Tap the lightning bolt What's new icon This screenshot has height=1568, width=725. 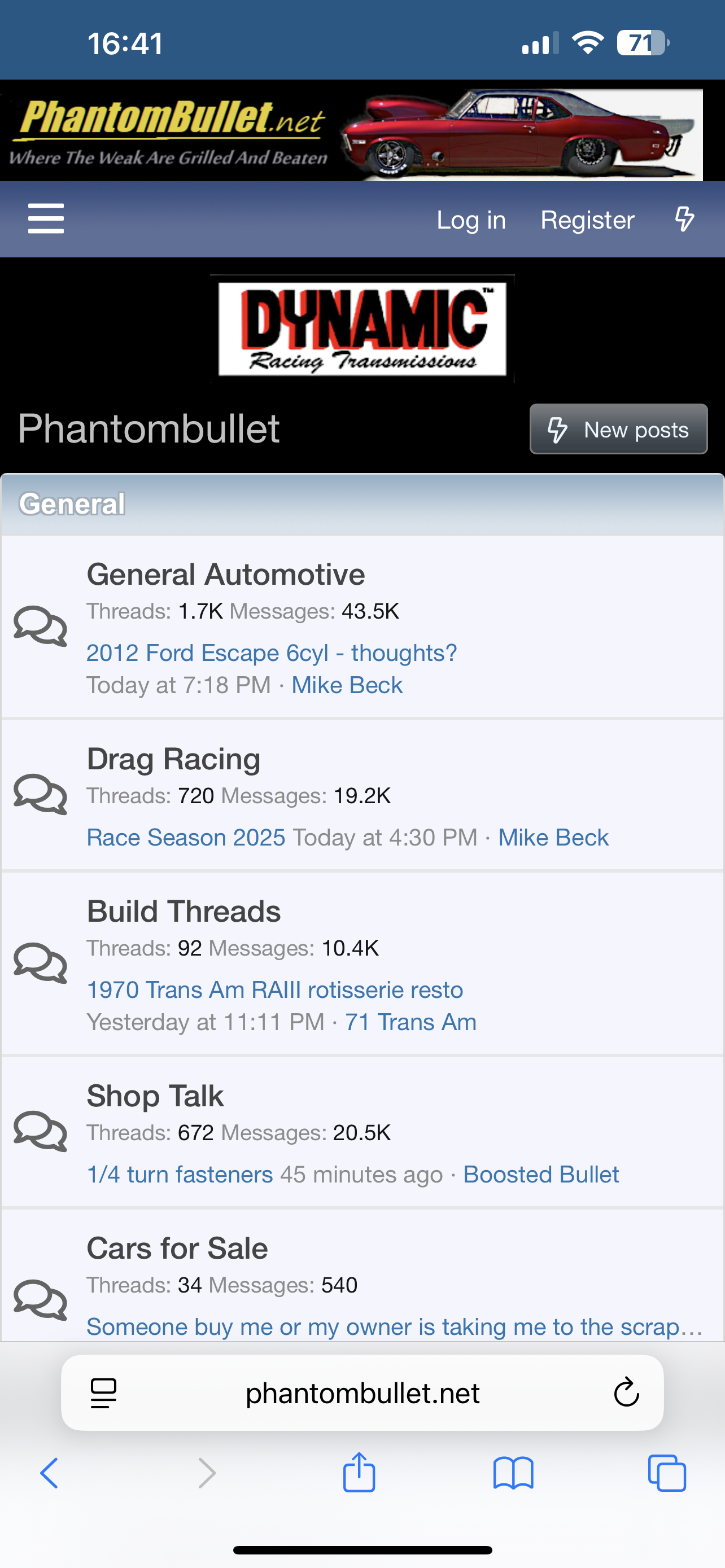coord(685,219)
